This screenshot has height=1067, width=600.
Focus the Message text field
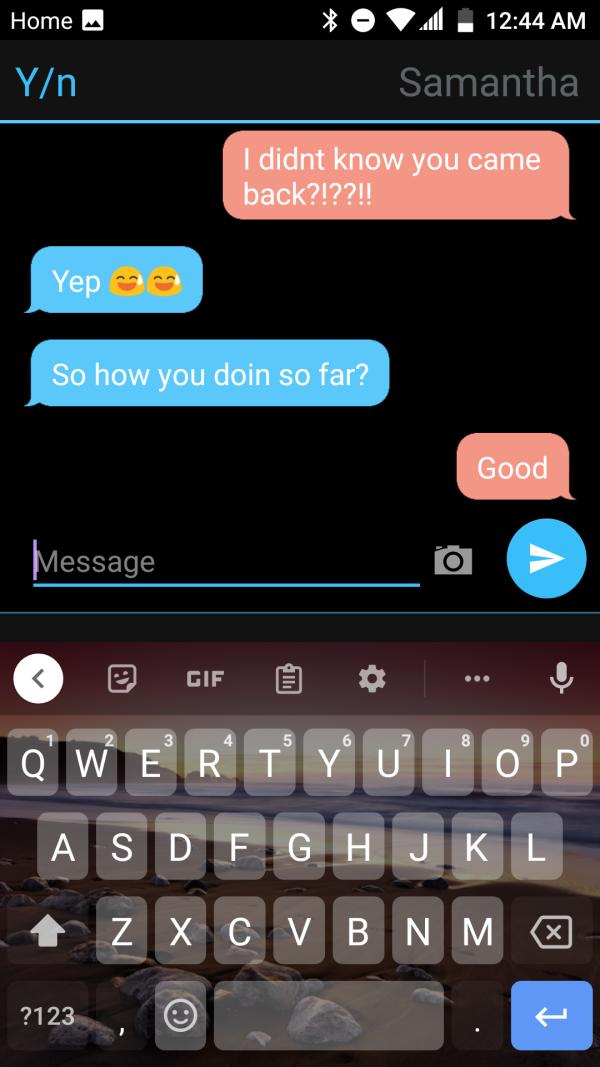point(226,561)
